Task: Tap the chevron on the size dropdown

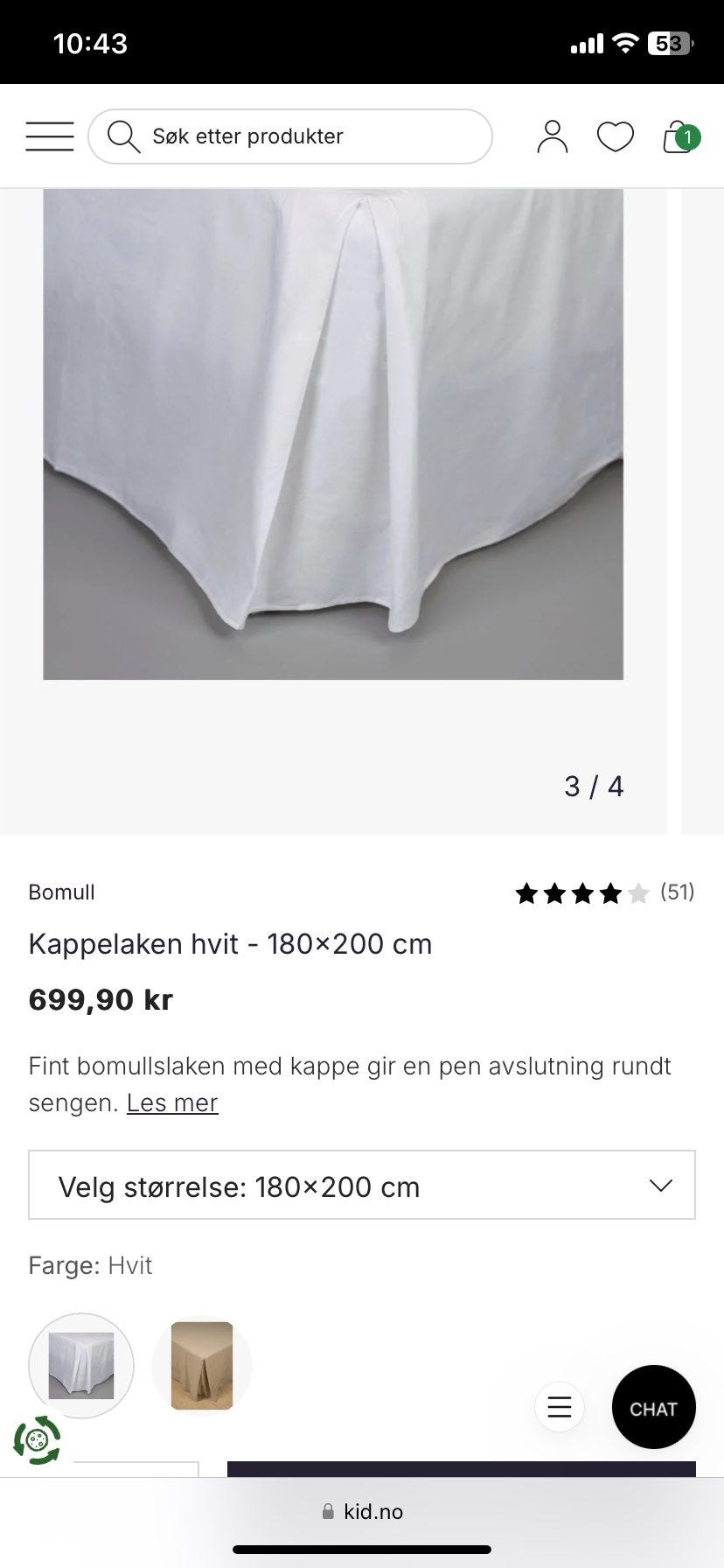Action: [x=658, y=1186]
